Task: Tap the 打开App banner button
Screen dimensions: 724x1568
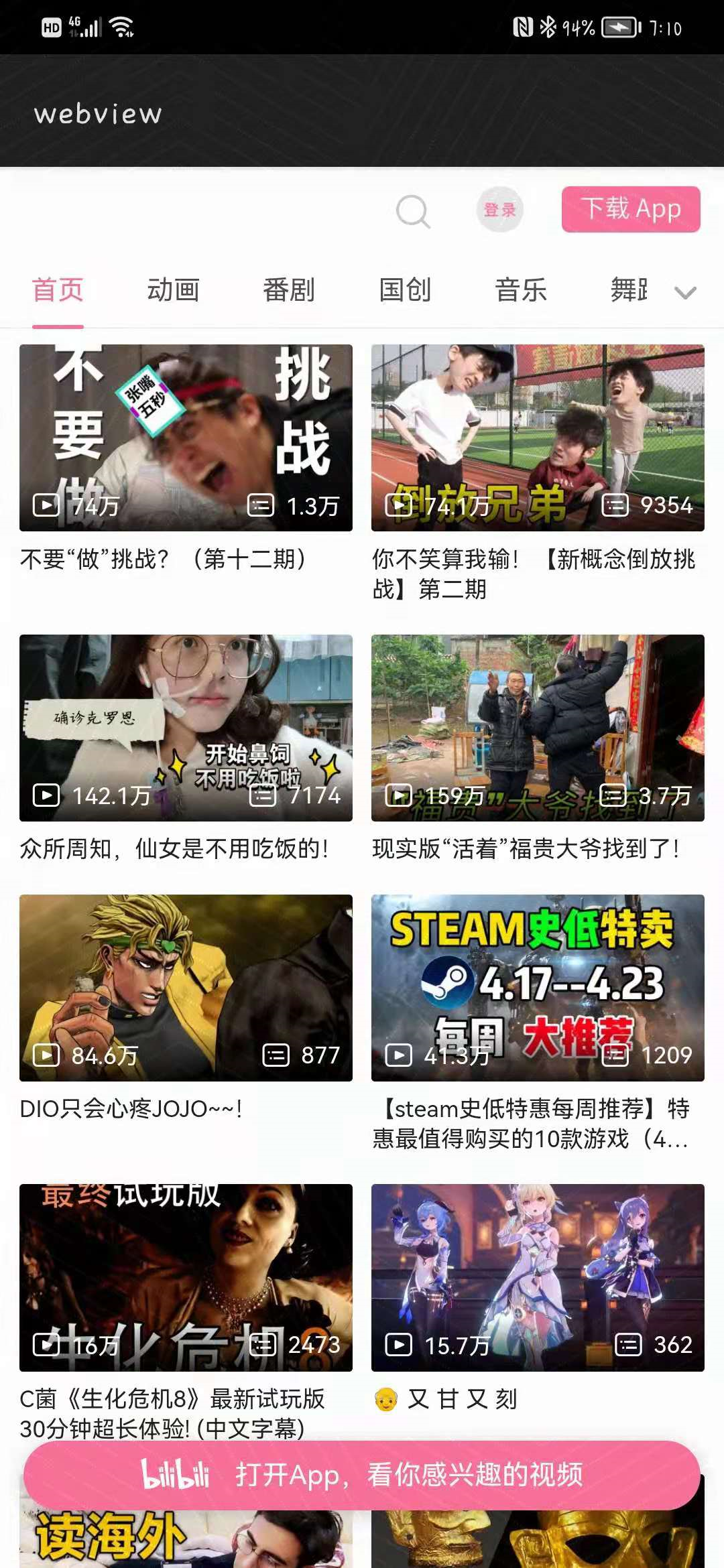Action: (x=362, y=1475)
